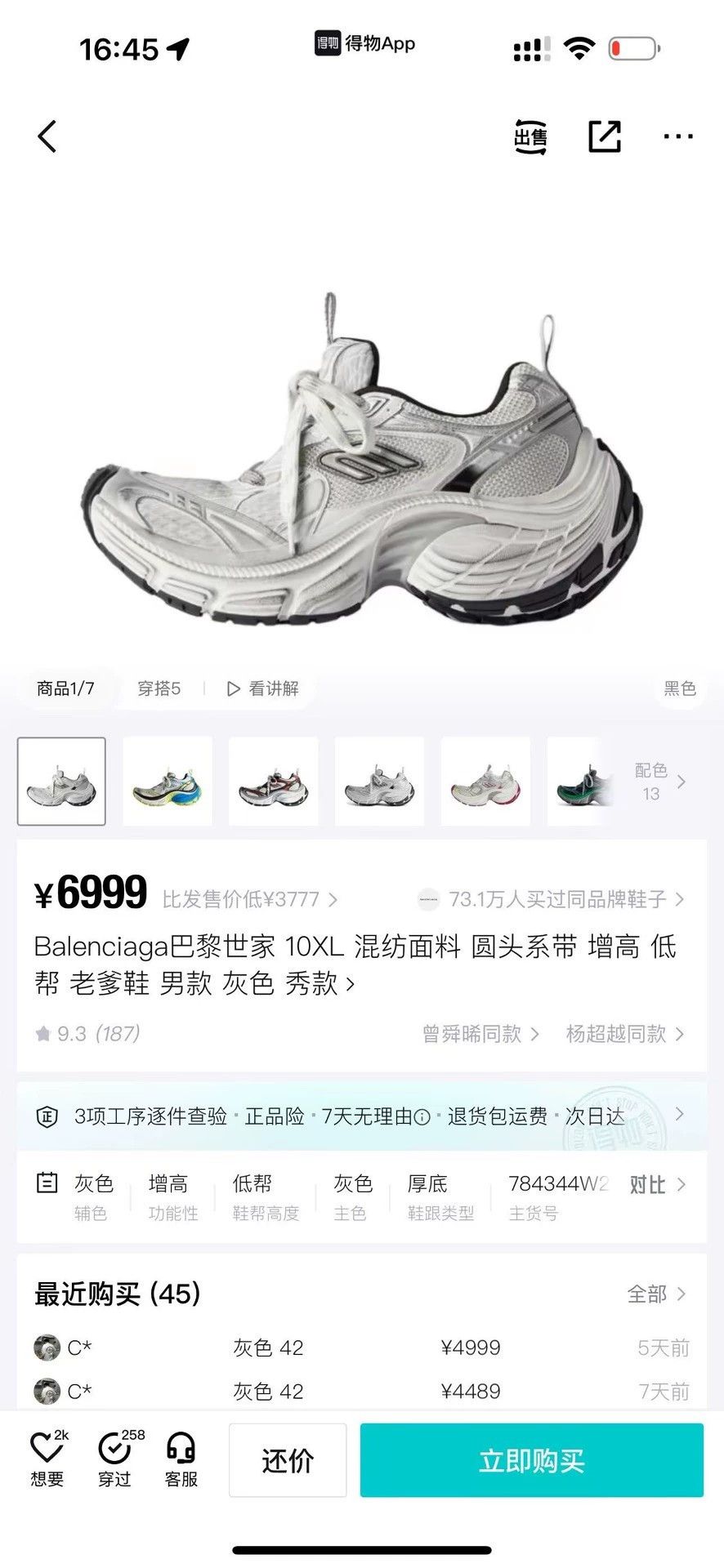Open the three-dot overflow menu
Viewport: 724px width, 1568px height.
[x=678, y=136]
